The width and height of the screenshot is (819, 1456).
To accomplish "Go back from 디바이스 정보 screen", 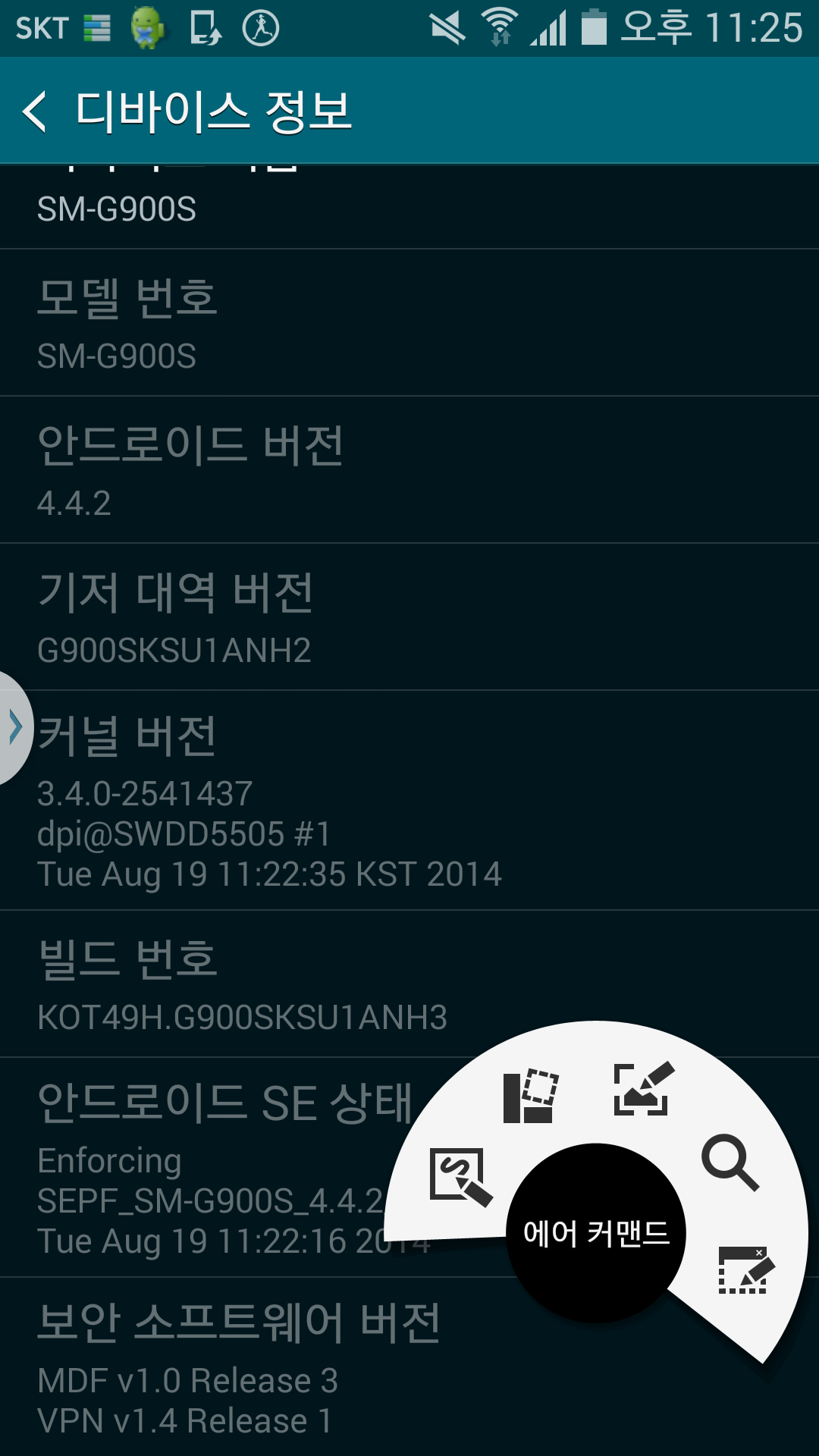I will 35,111.
